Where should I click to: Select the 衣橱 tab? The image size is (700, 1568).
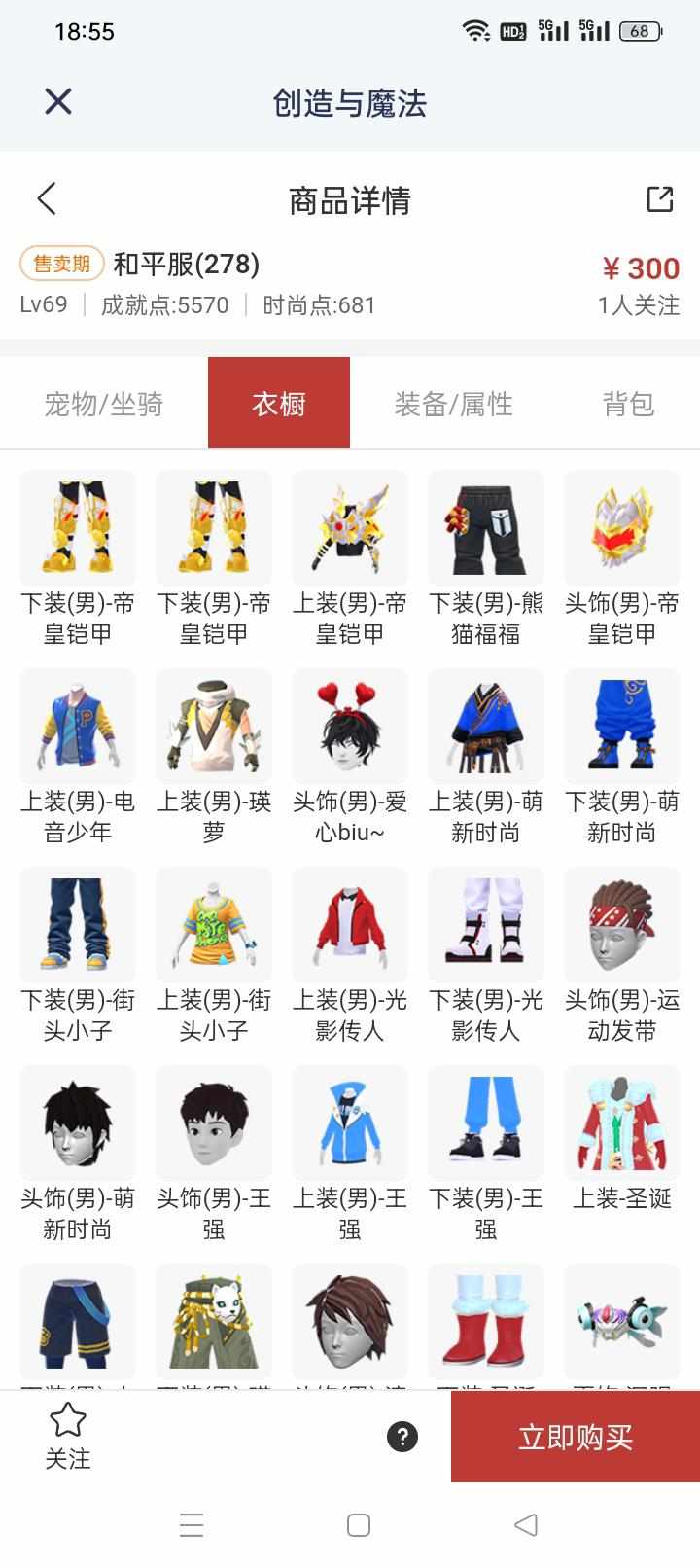click(x=279, y=404)
